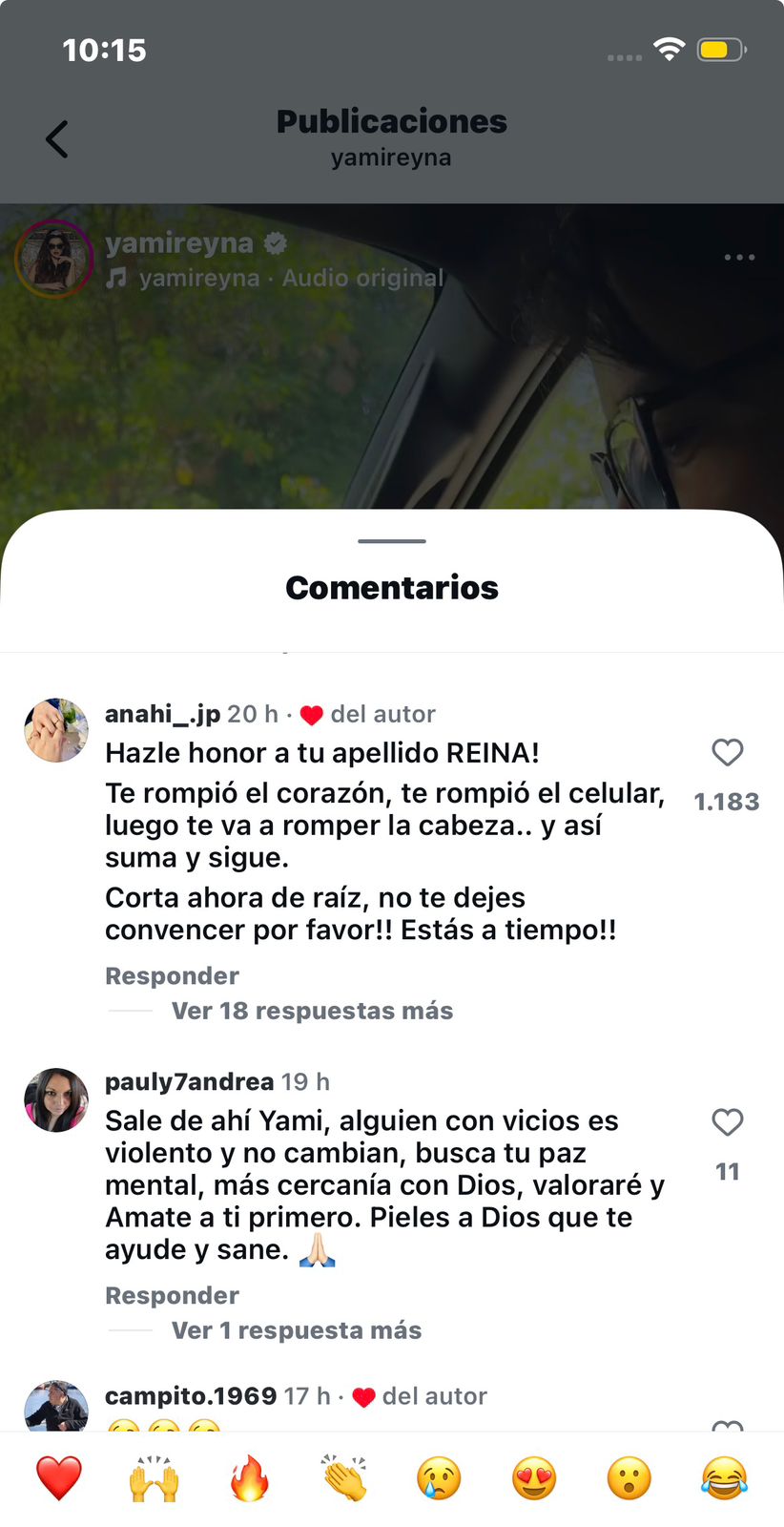Insert the laughing tears emoji
The height and width of the screenshot is (1527, 784).
pos(724,1478)
